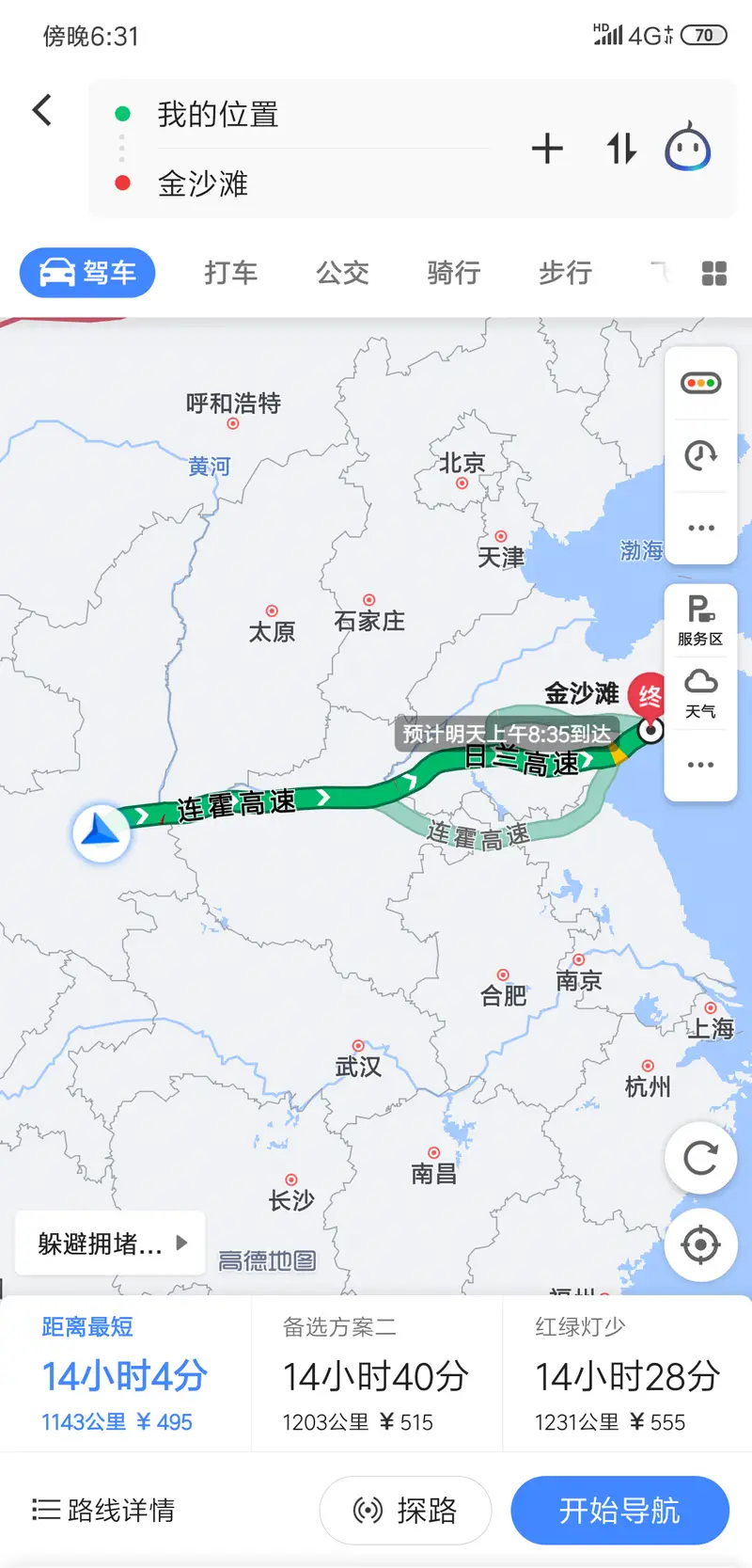Viewport: 752px width, 1568px height.
Task: Tap 开始导航 to begin navigation
Action: coord(619,1511)
